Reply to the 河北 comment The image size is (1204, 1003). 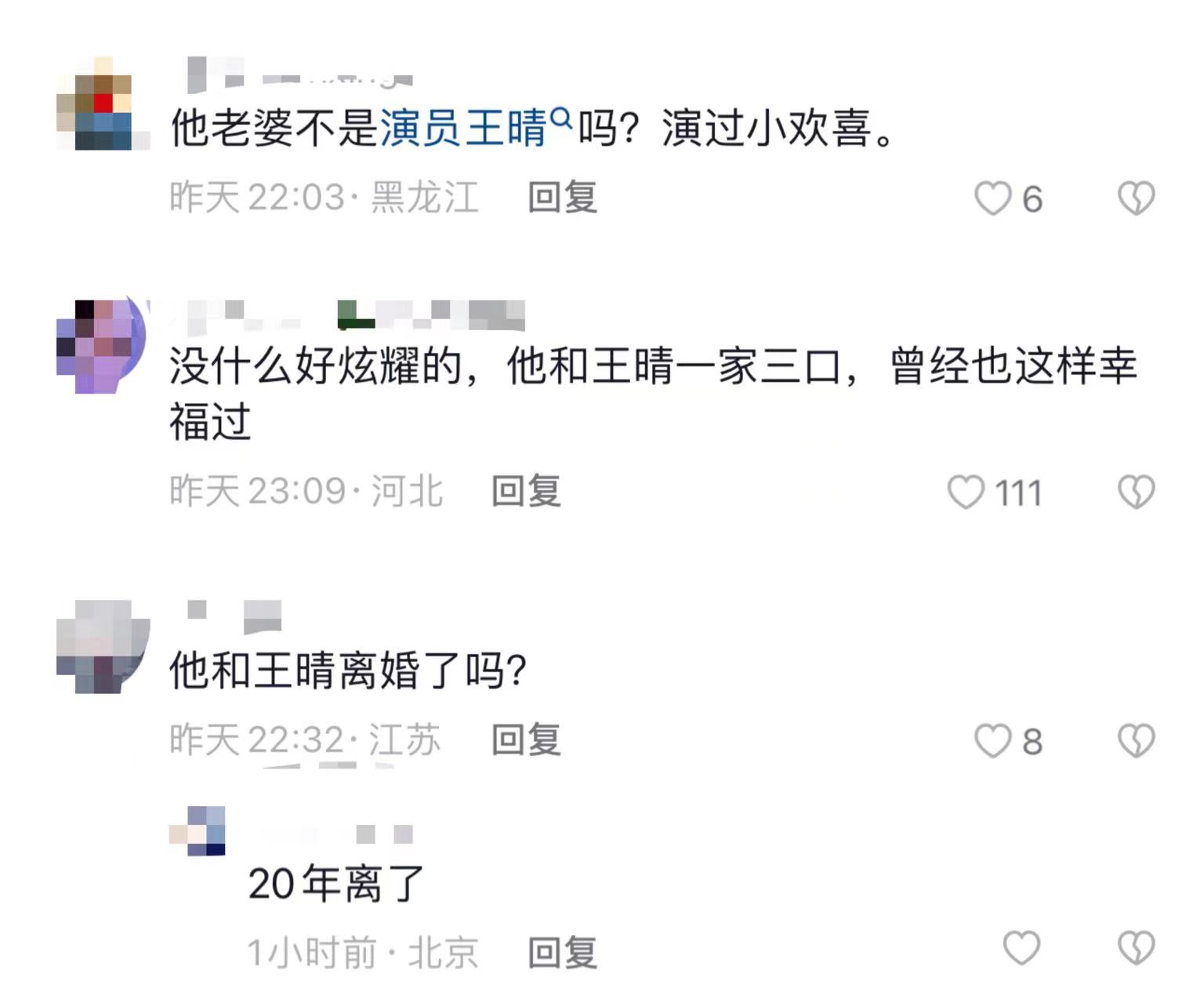click(x=526, y=491)
